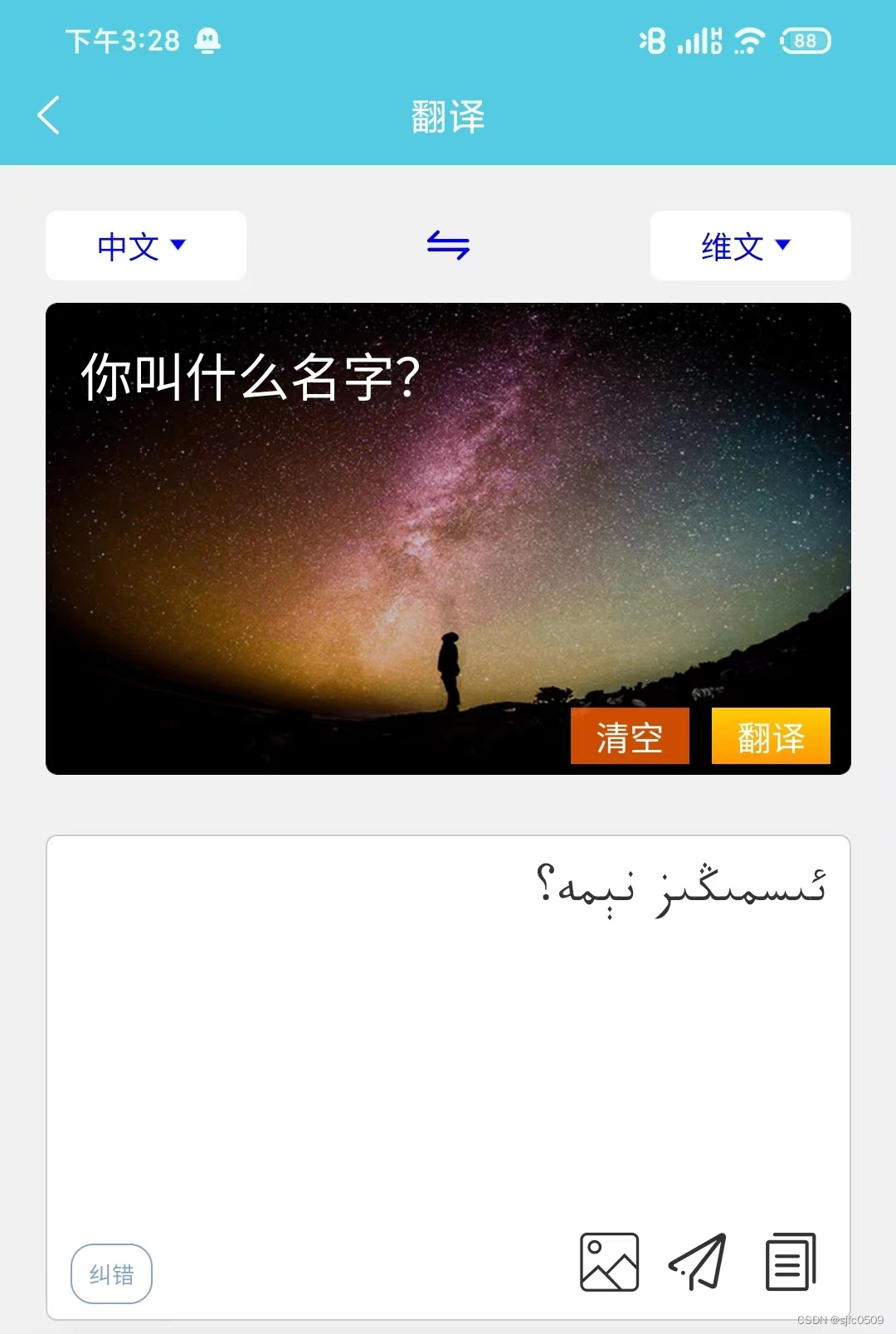Tap the 清空 button to clear text

tap(630, 736)
